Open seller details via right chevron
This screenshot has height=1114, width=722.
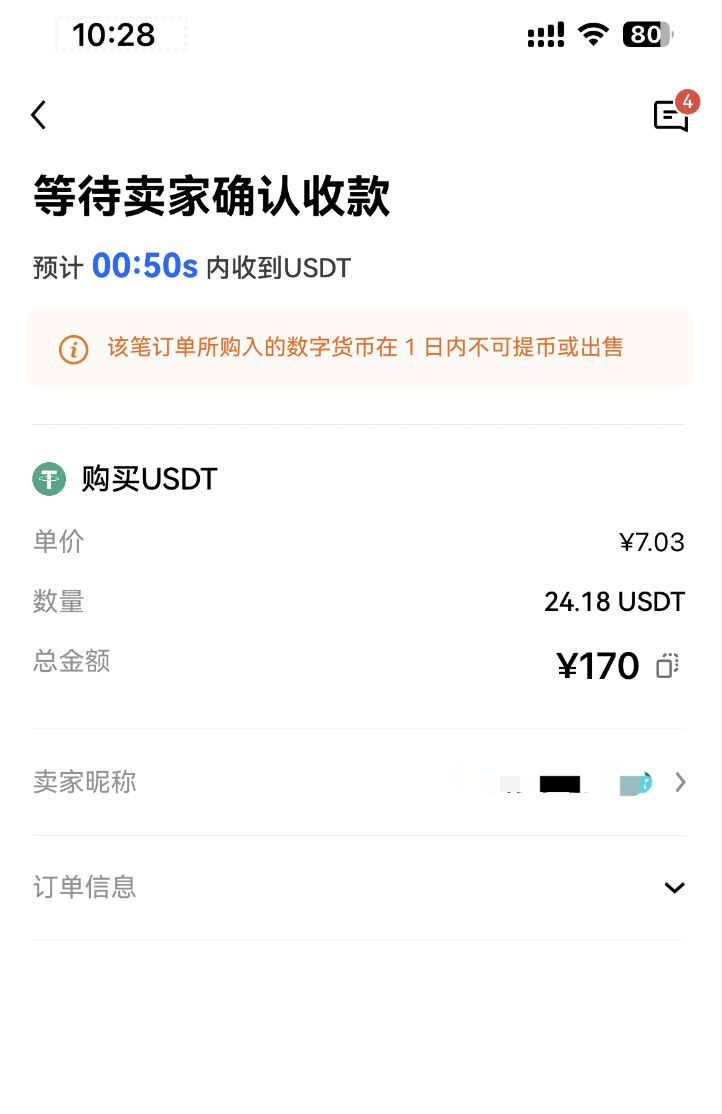click(681, 783)
